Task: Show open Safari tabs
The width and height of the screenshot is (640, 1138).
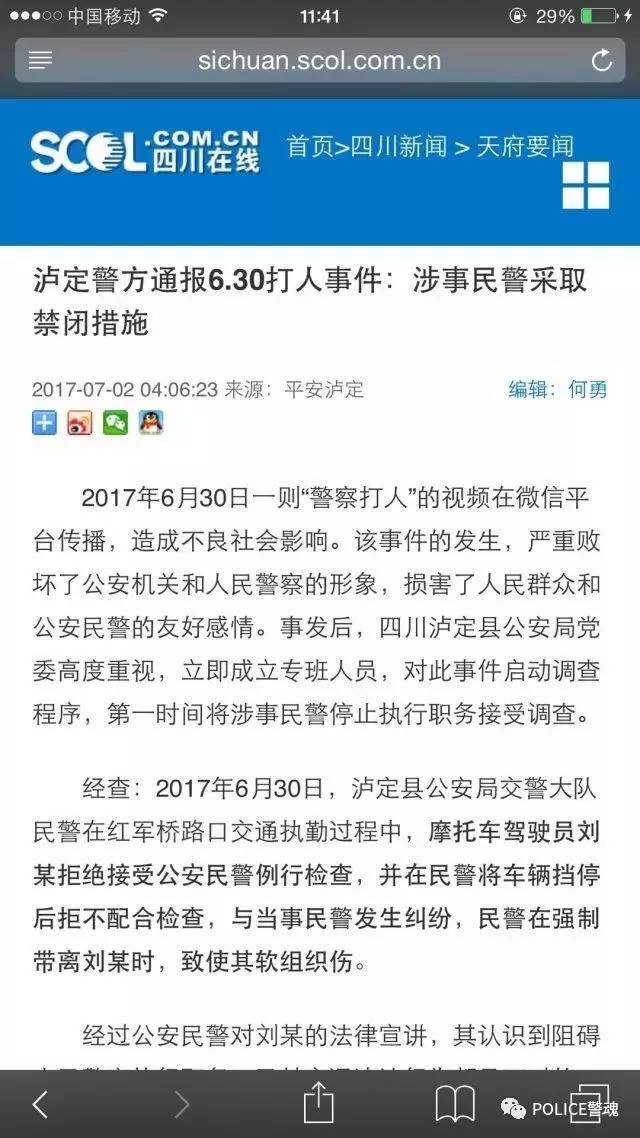Action: pos(589,1103)
